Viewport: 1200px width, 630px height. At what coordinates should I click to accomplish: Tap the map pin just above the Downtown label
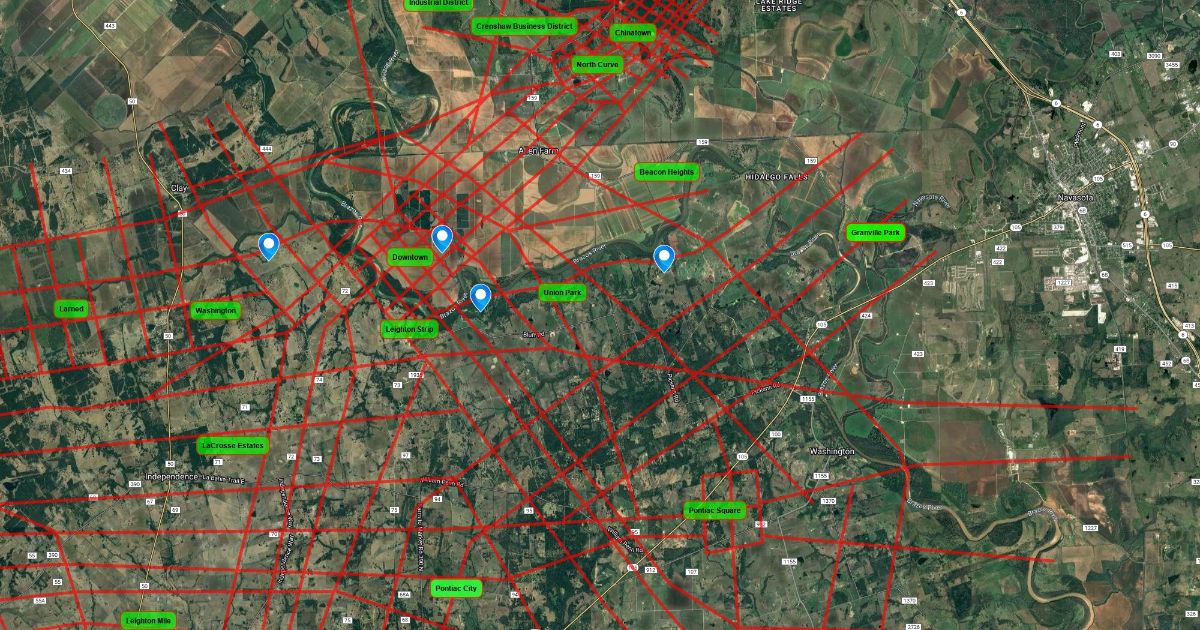(442, 237)
